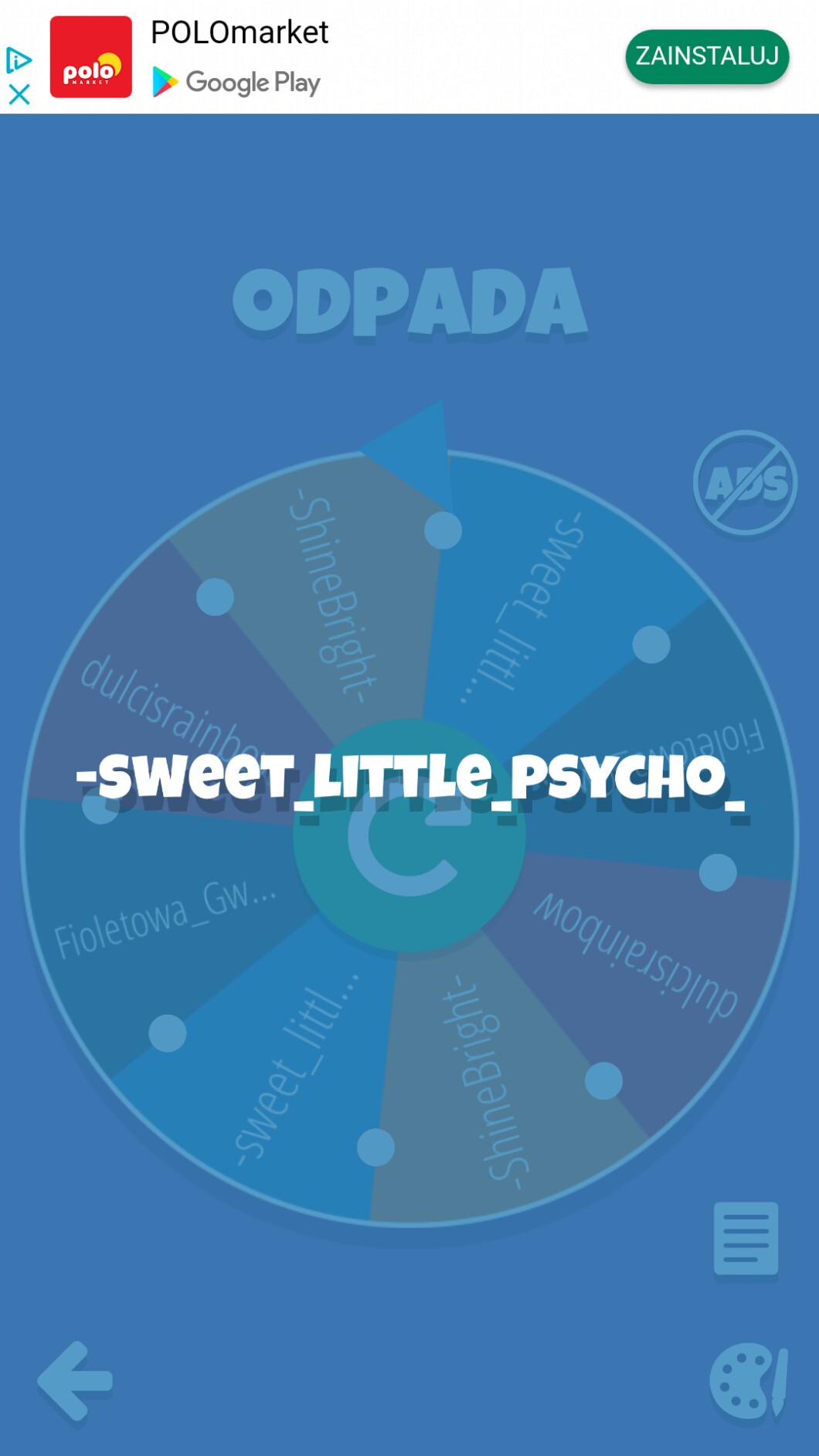This screenshot has height=1456, width=819.
Task: Tap the ZAINSTALUJ button in the ad
Action: tap(706, 56)
